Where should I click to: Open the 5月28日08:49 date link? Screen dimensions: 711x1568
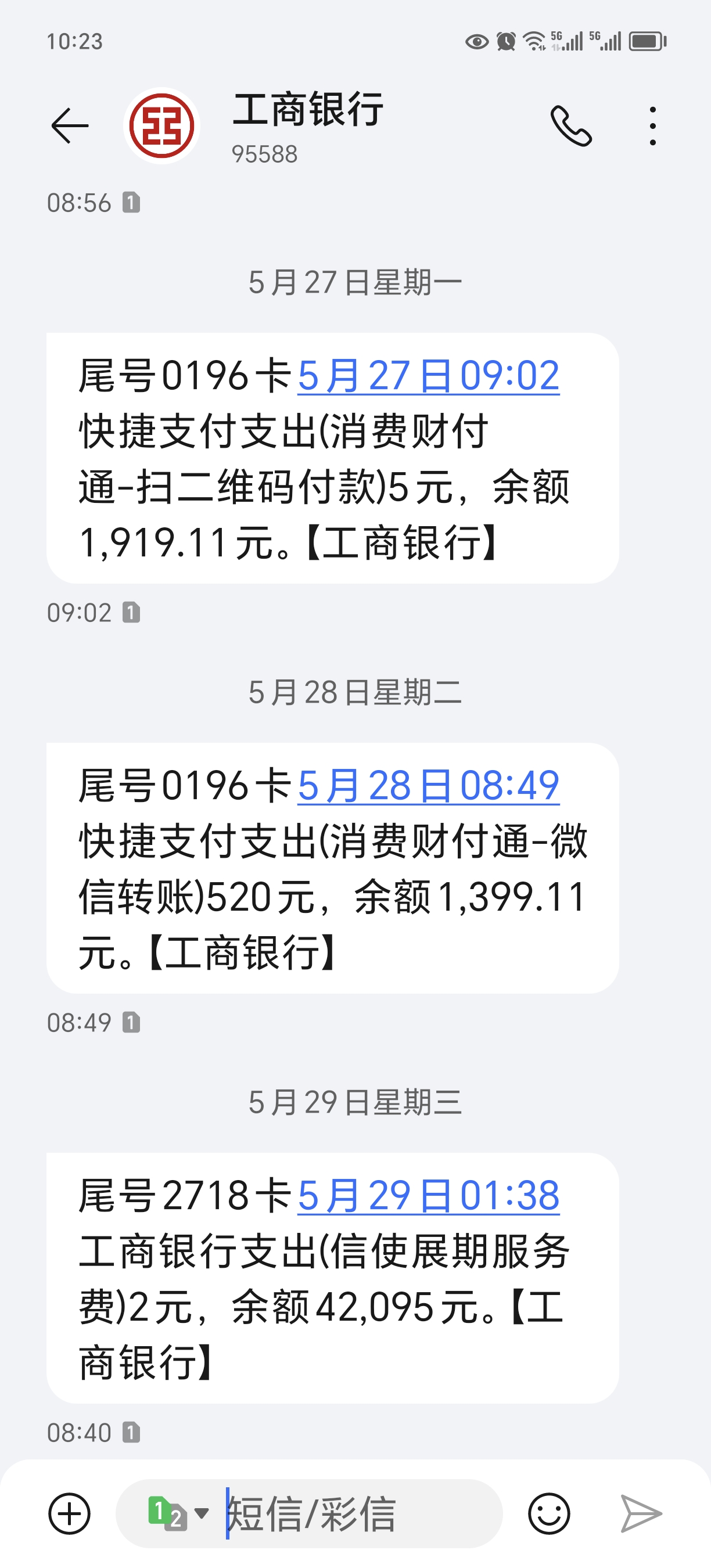[430, 787]
